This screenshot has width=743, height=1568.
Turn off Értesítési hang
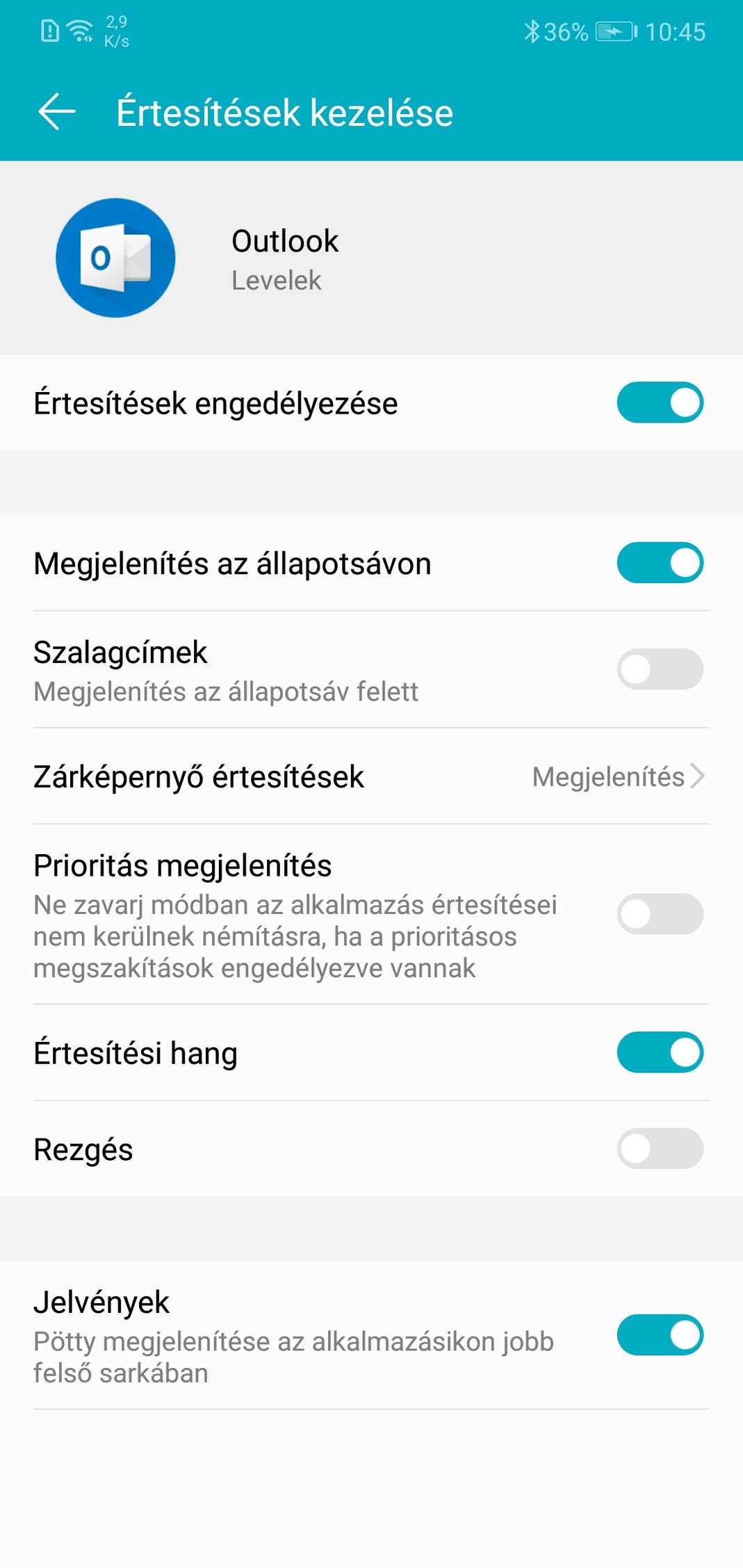point(660,1052)
